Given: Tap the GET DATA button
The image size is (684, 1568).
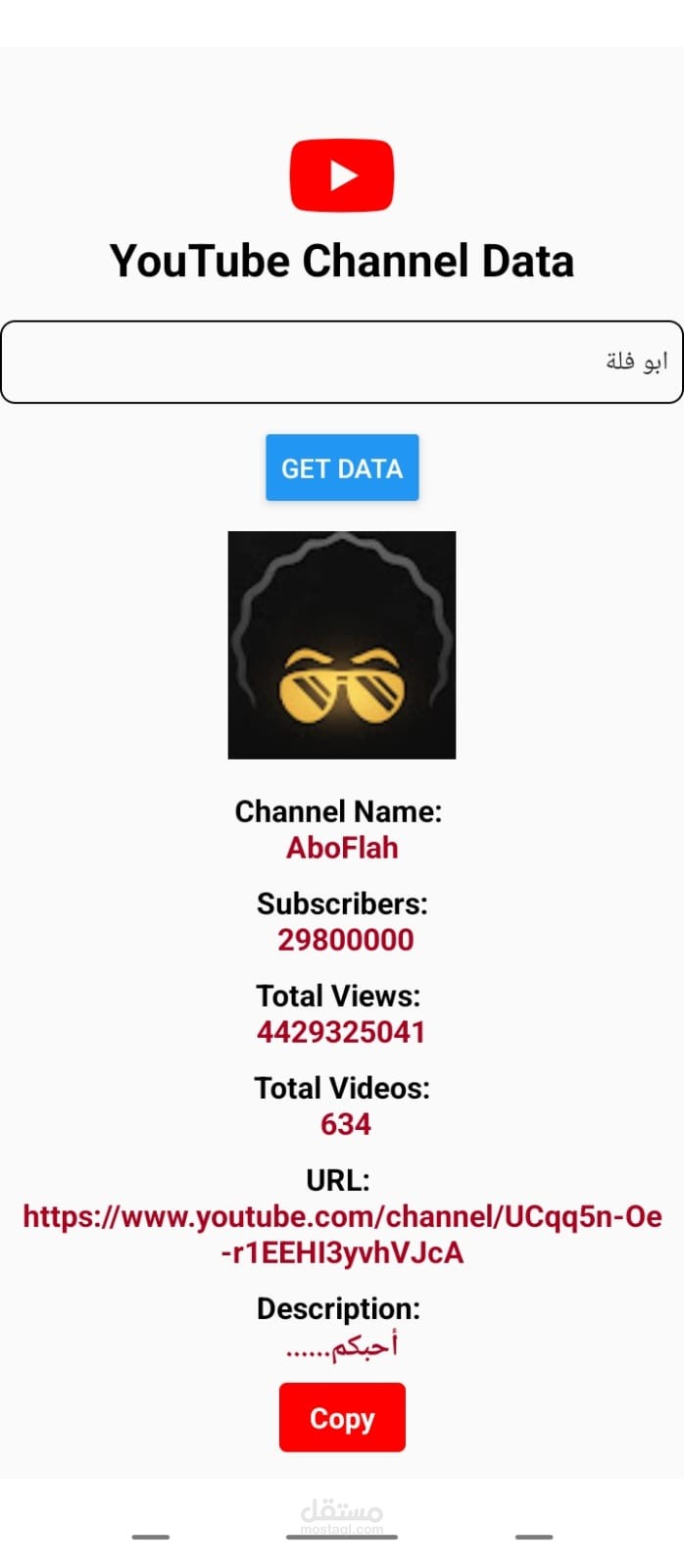Looking at the screenshot, I should 342,468.
